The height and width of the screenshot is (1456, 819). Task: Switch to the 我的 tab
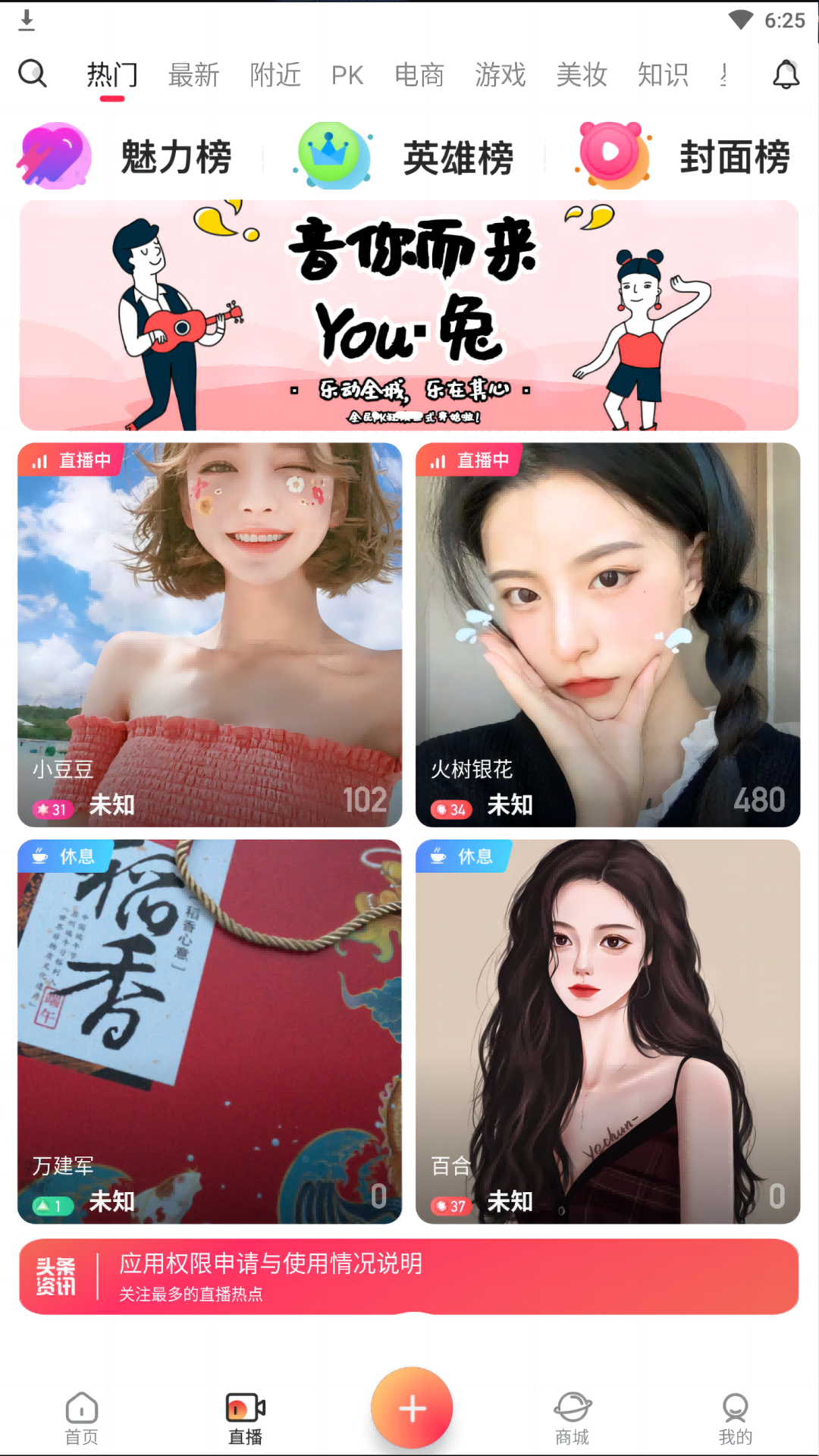point(735,1417)
